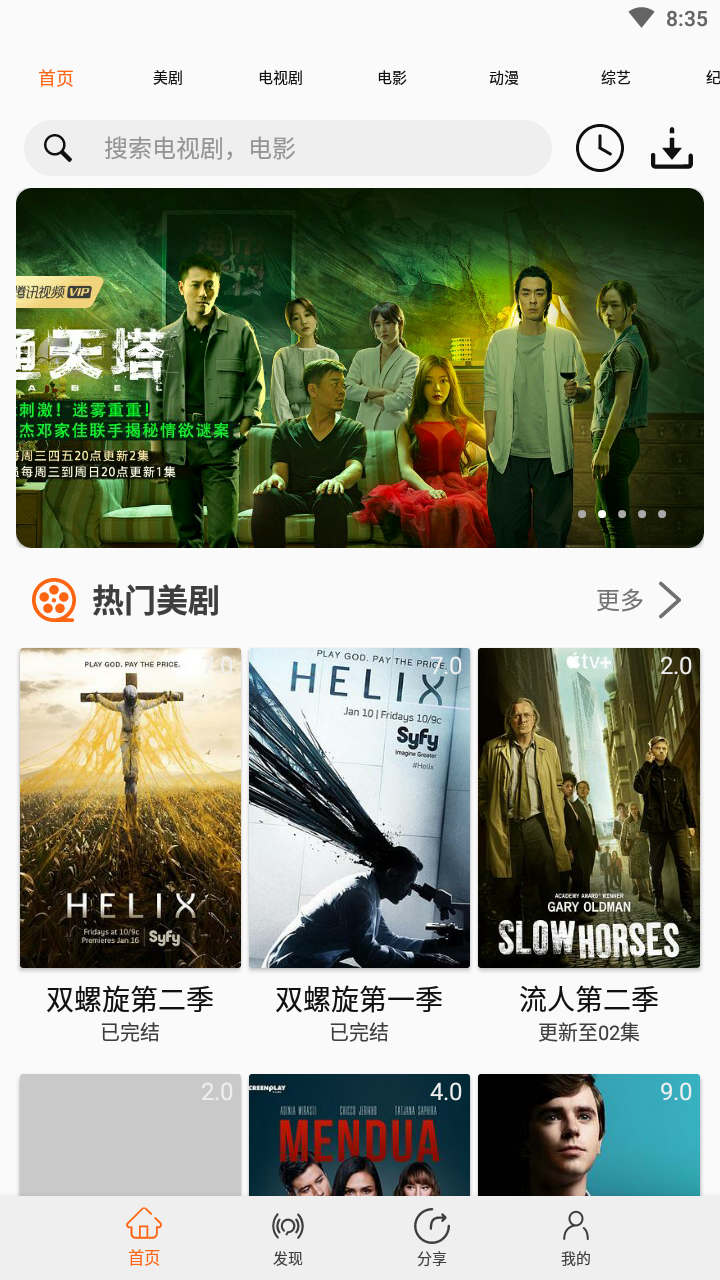Image resolution: width=720 pixels, height=1280 pixels.
Task: Open the 我的 profile icon
Action: click(x=575, y=1225)
